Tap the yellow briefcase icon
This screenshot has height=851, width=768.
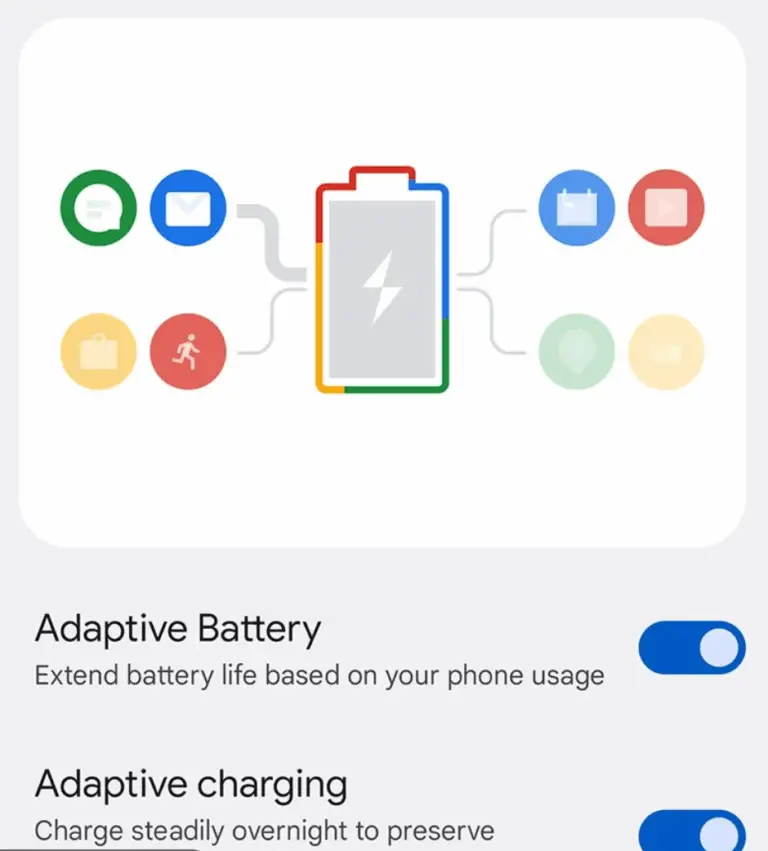pyautogui.click(x=97, y=350)
